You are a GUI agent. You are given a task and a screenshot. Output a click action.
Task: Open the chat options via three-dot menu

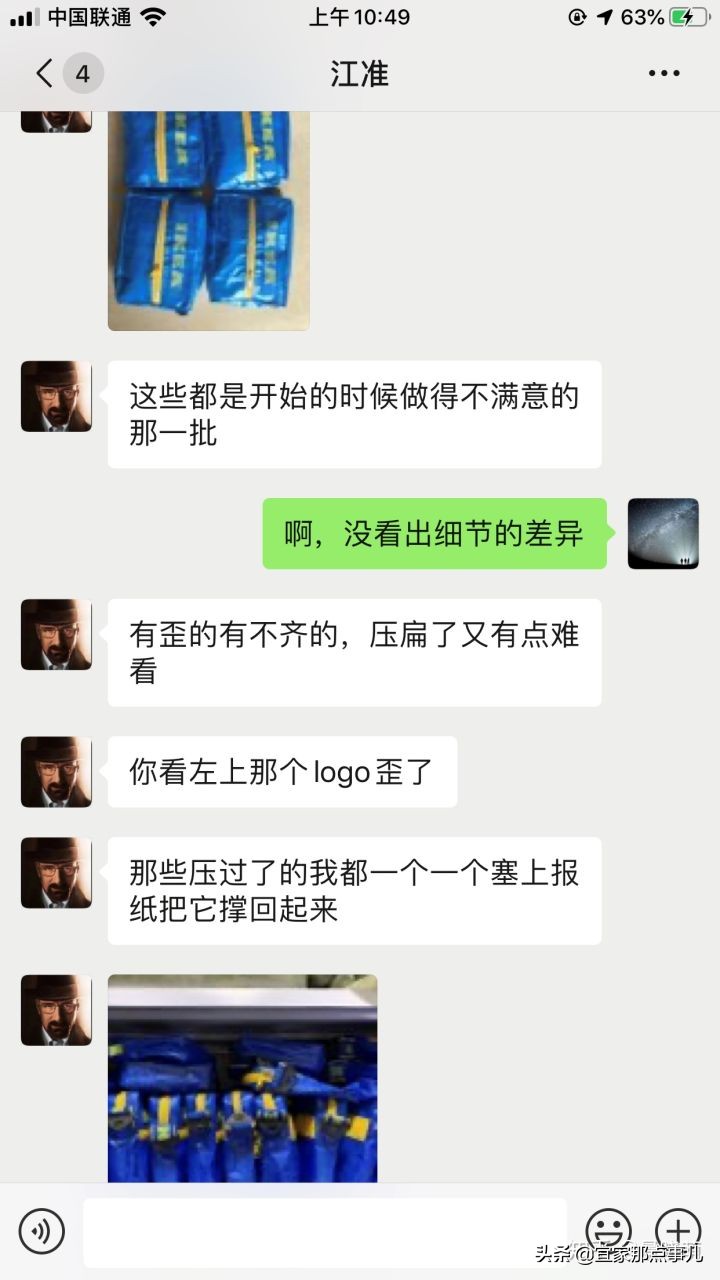664,73
